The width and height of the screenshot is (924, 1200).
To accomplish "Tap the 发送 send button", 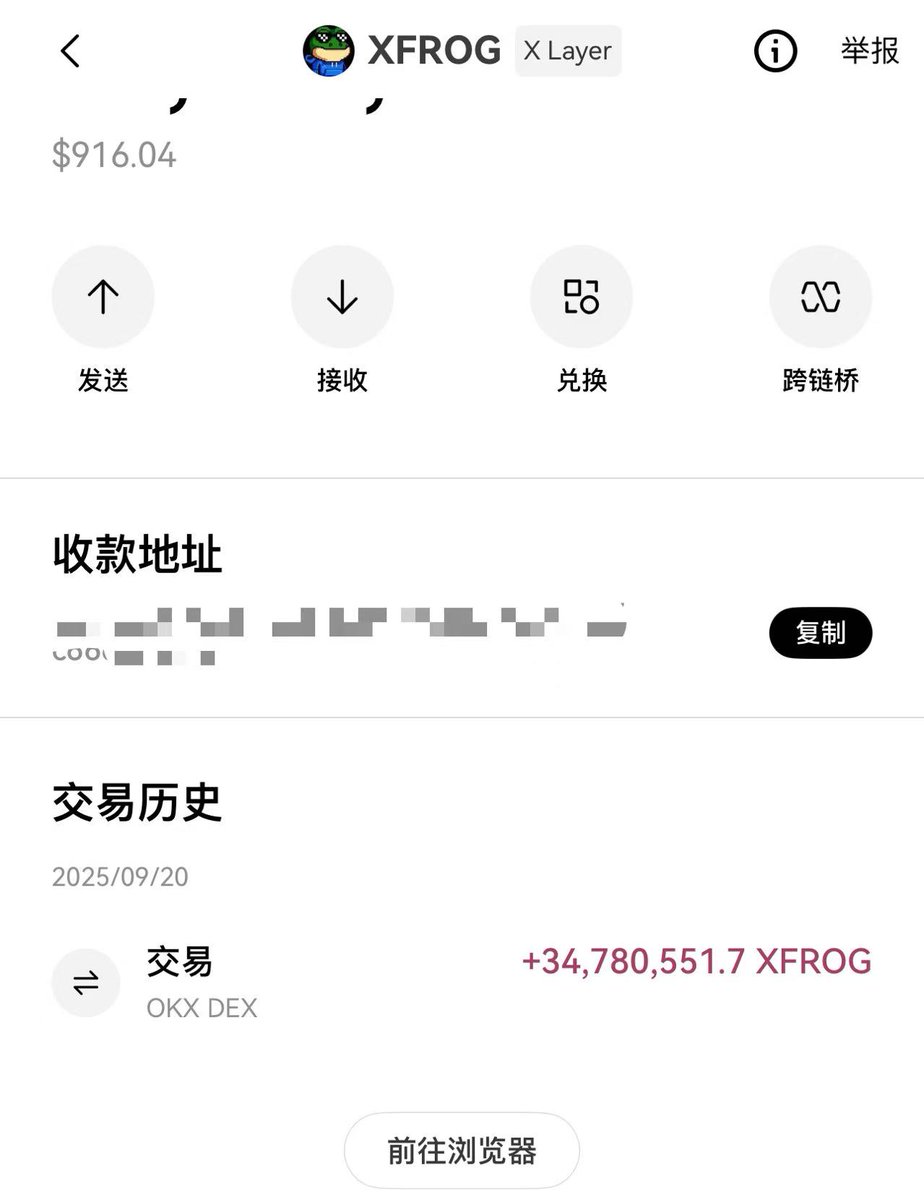I will tap(103, 298).
